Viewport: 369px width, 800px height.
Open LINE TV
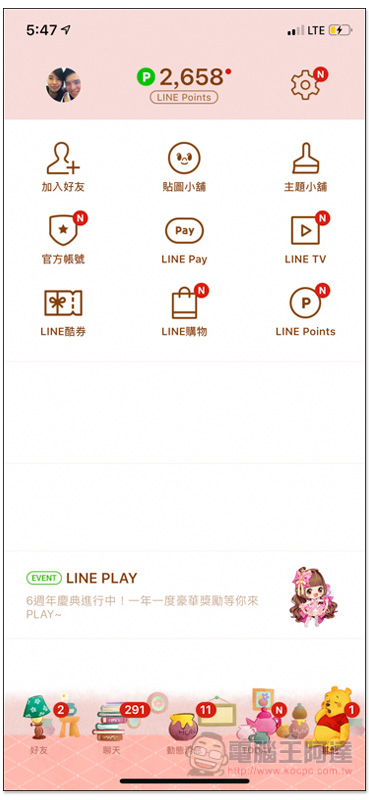[305, 239]
